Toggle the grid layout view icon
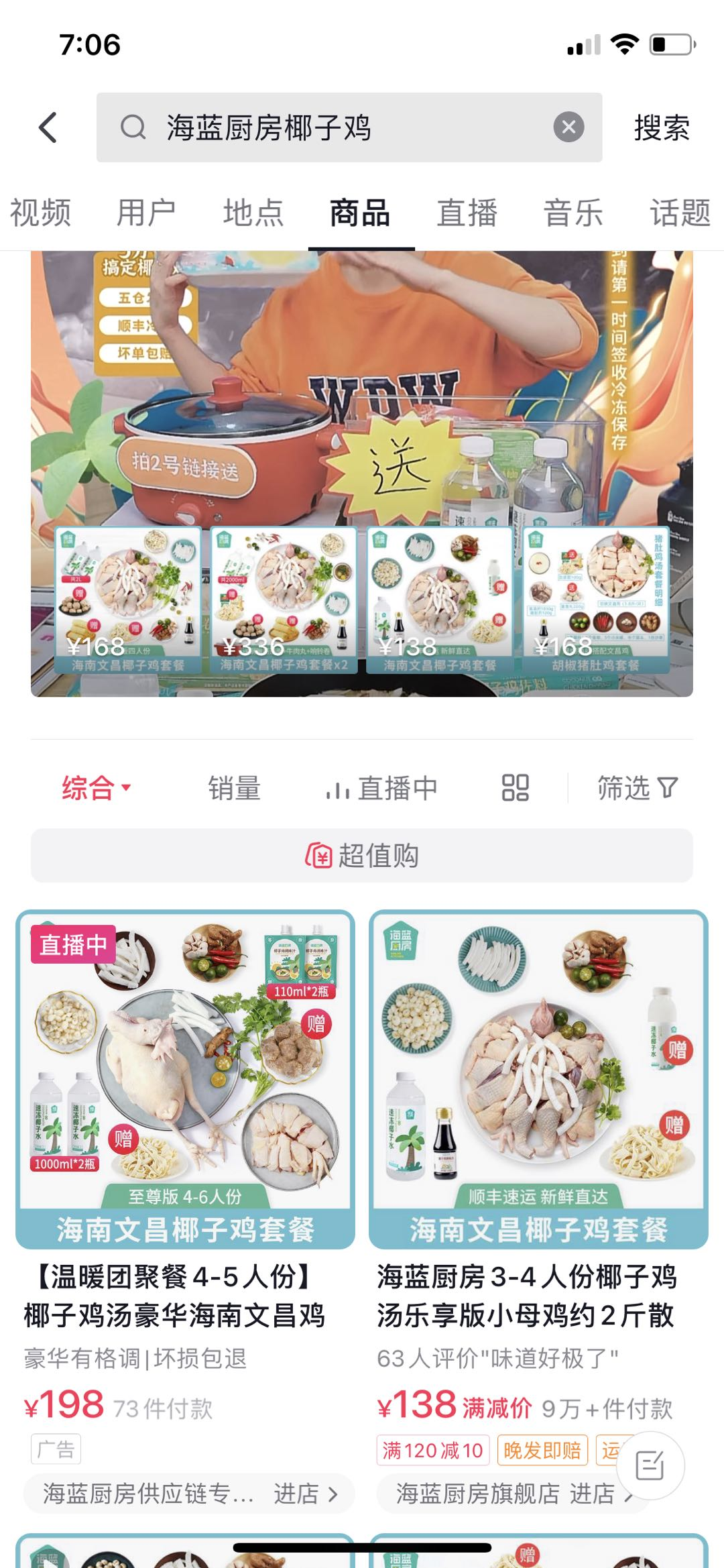 (515, 788)
